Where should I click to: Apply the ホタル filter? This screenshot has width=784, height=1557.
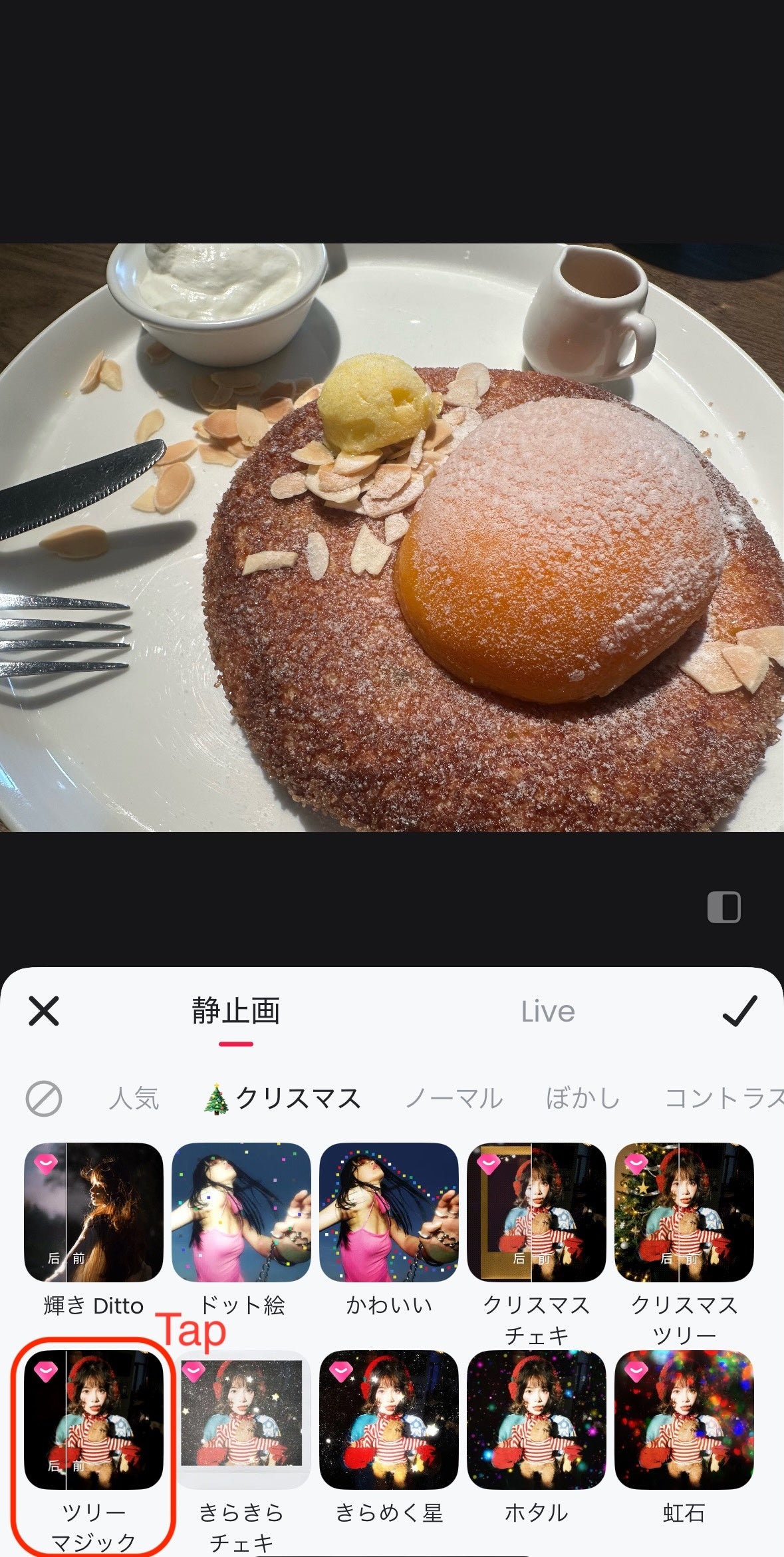pos(537,1419)
